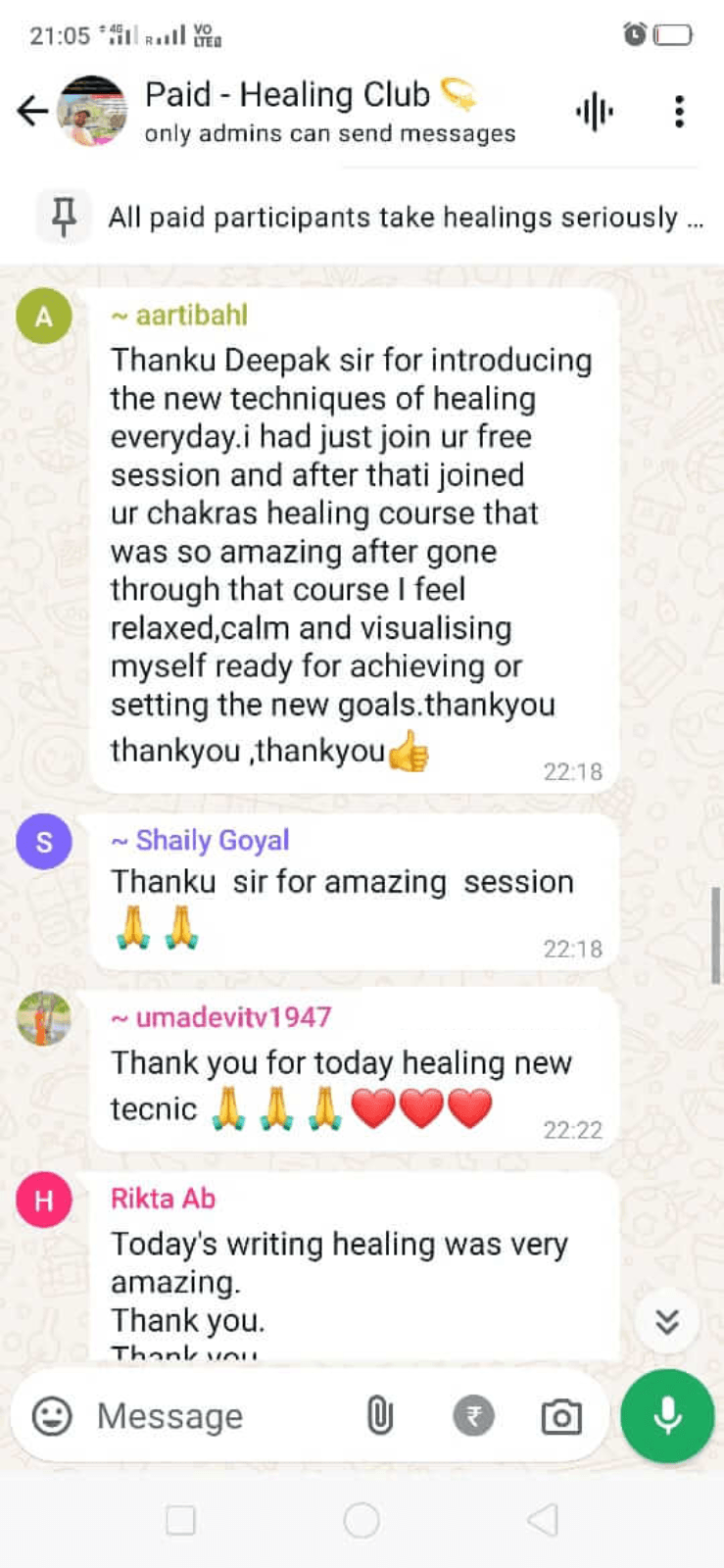Open the rupee payment option
This screenshot has height=1568, width=724.
pyautogui.click(x=473, y=1416)
